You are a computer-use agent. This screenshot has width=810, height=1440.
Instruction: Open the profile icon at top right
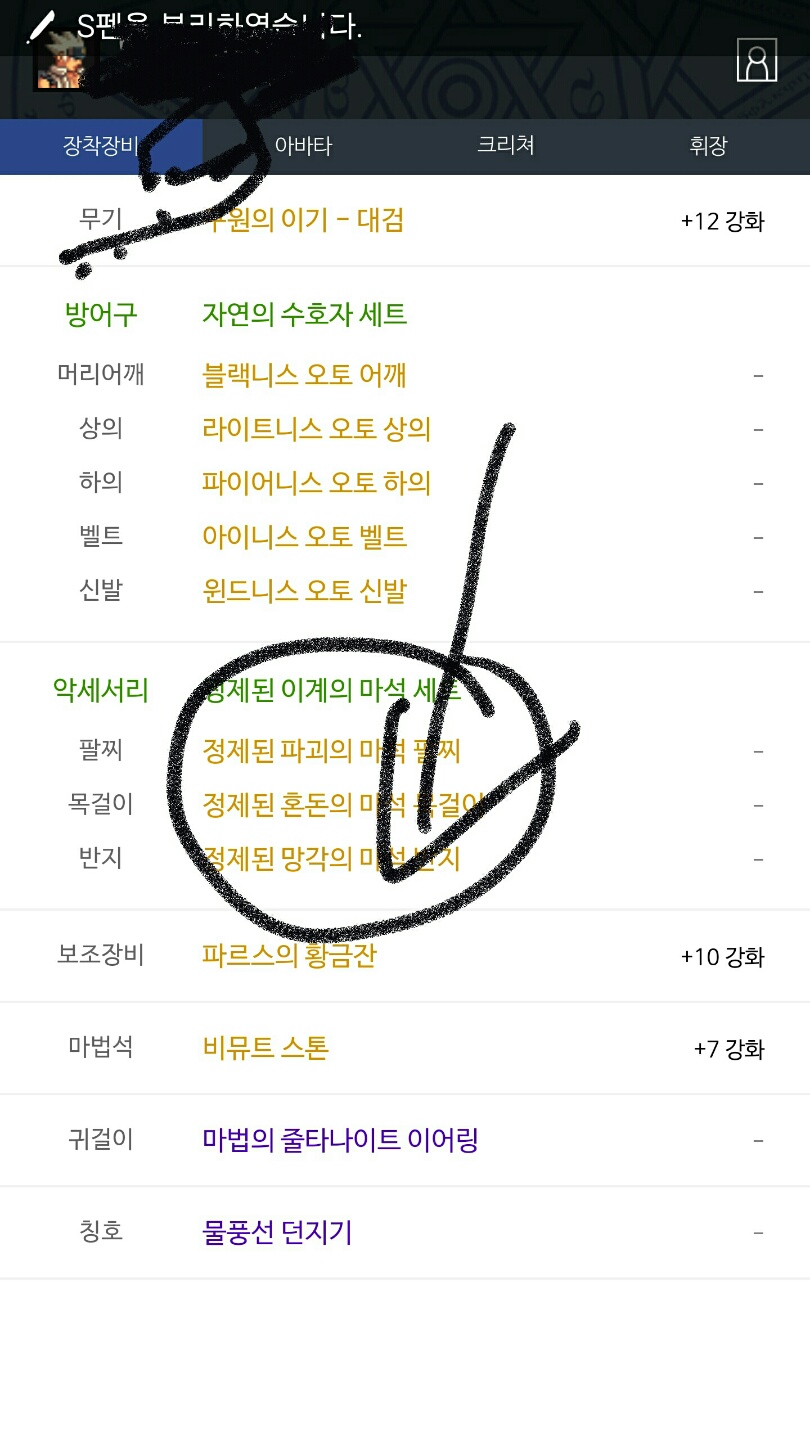pyautogui.click(x=757, y=61)
